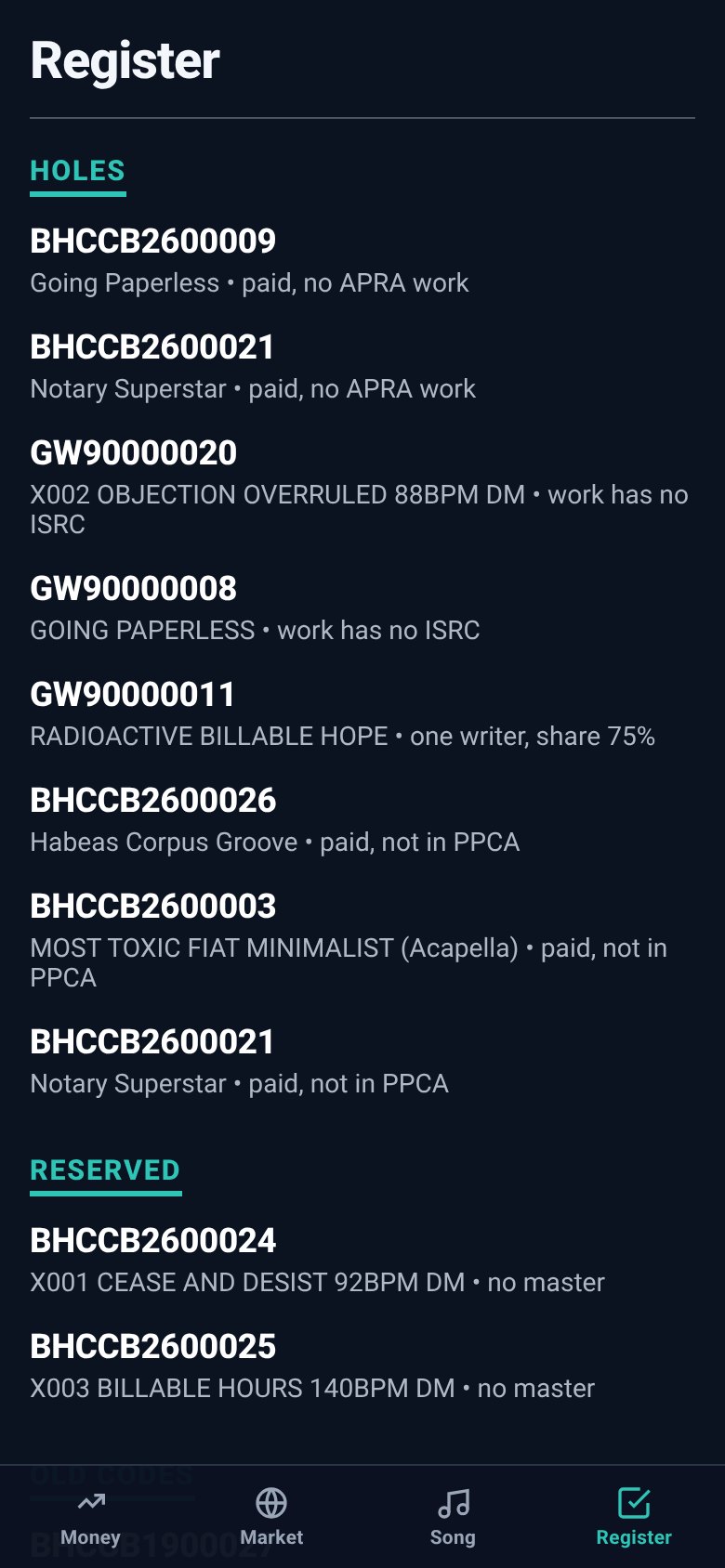Open the Market tab
Viewport: 725px width, 1568px height.
271,1517
